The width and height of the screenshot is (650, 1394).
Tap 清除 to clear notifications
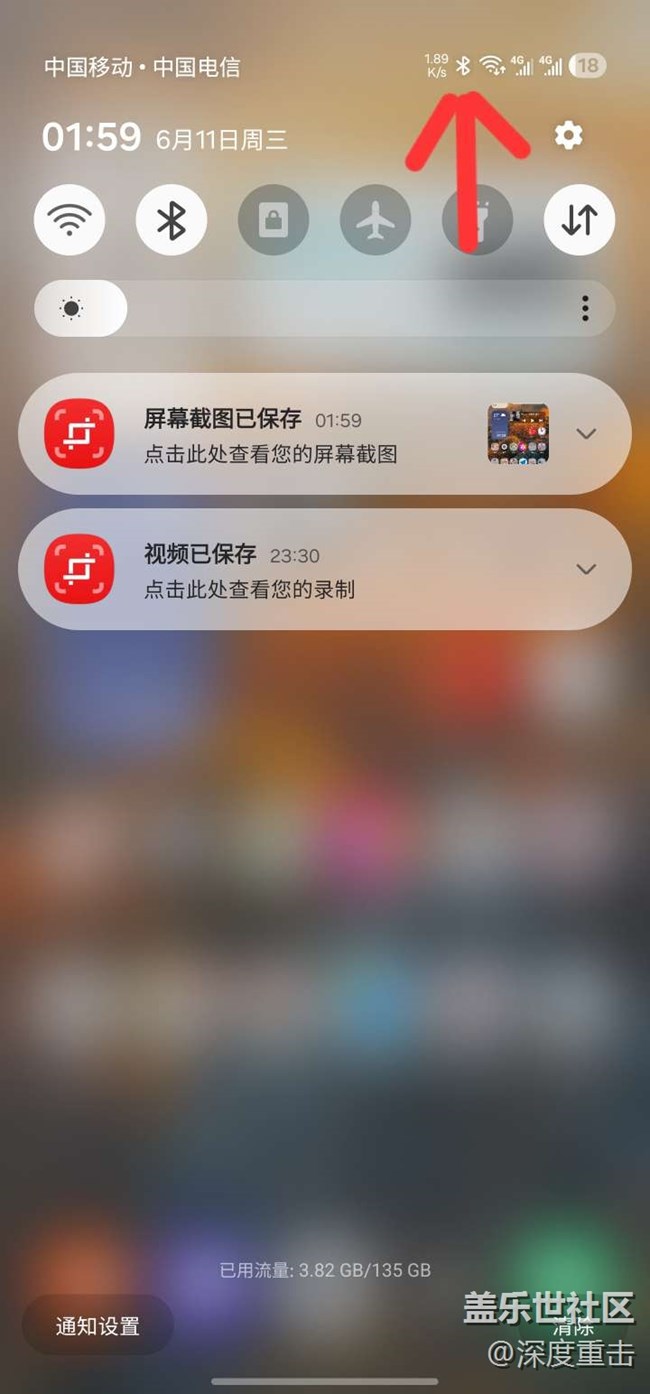click(575, 1326)
